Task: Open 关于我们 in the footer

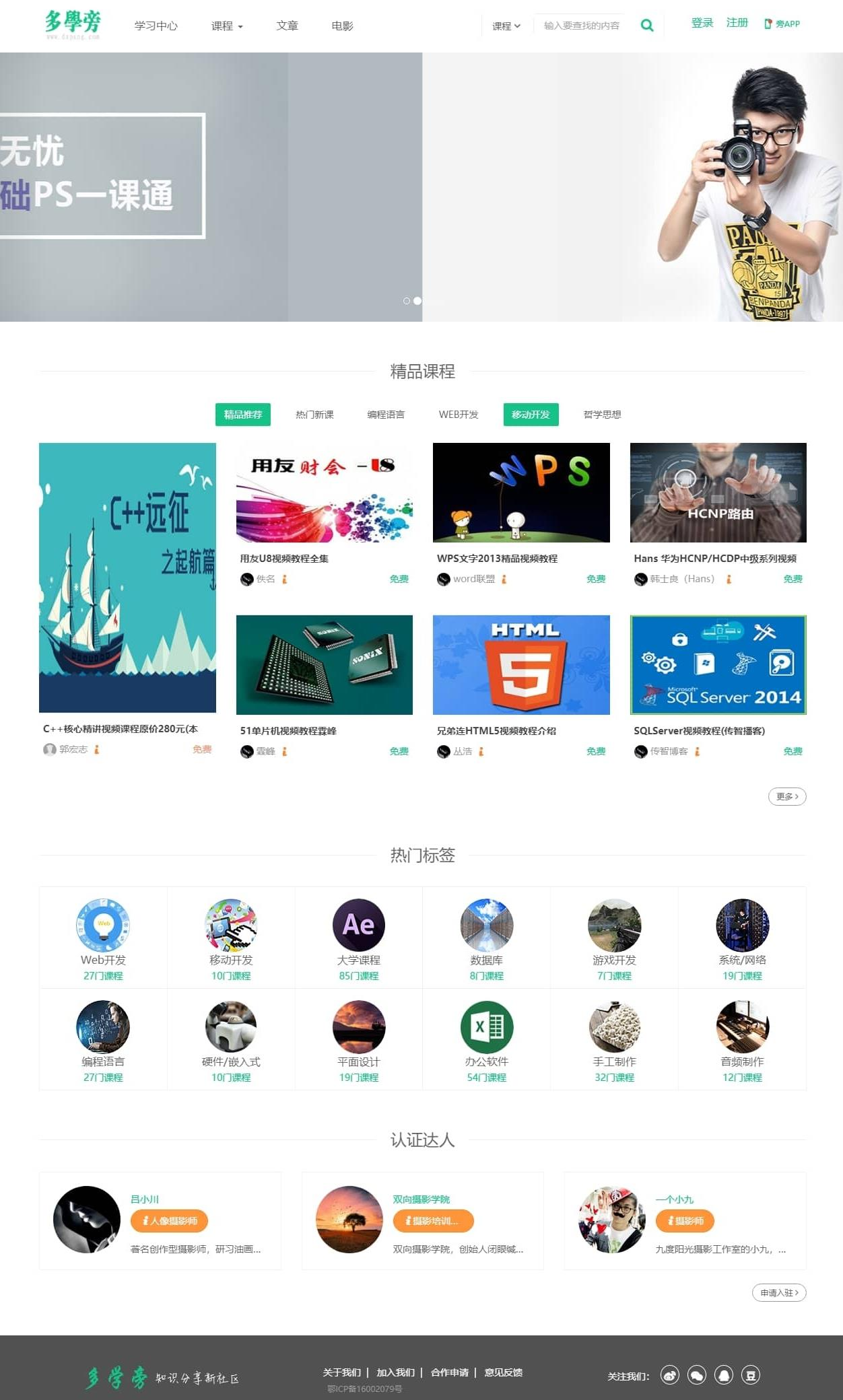Action: 341,1372
